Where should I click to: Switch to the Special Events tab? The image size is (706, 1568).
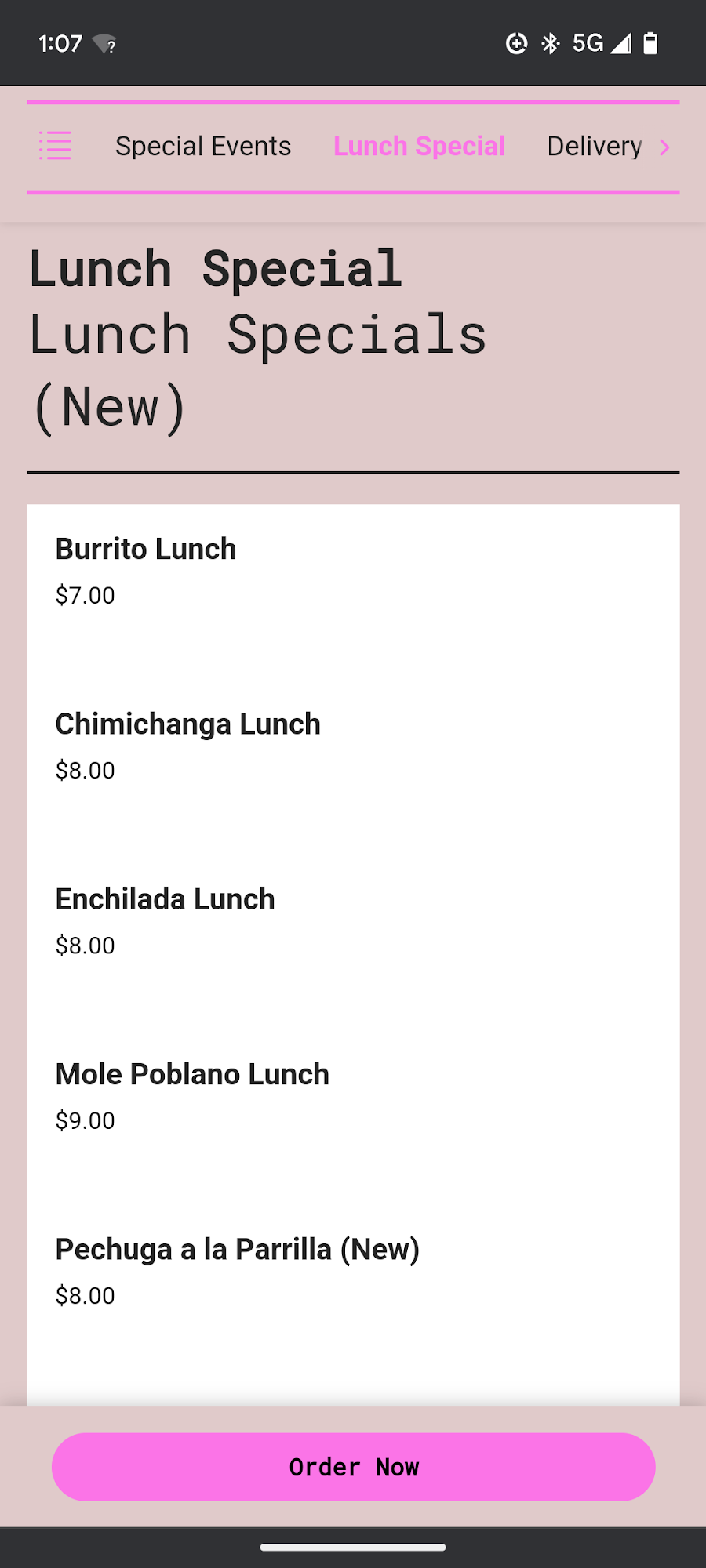(x=203, y=147)
